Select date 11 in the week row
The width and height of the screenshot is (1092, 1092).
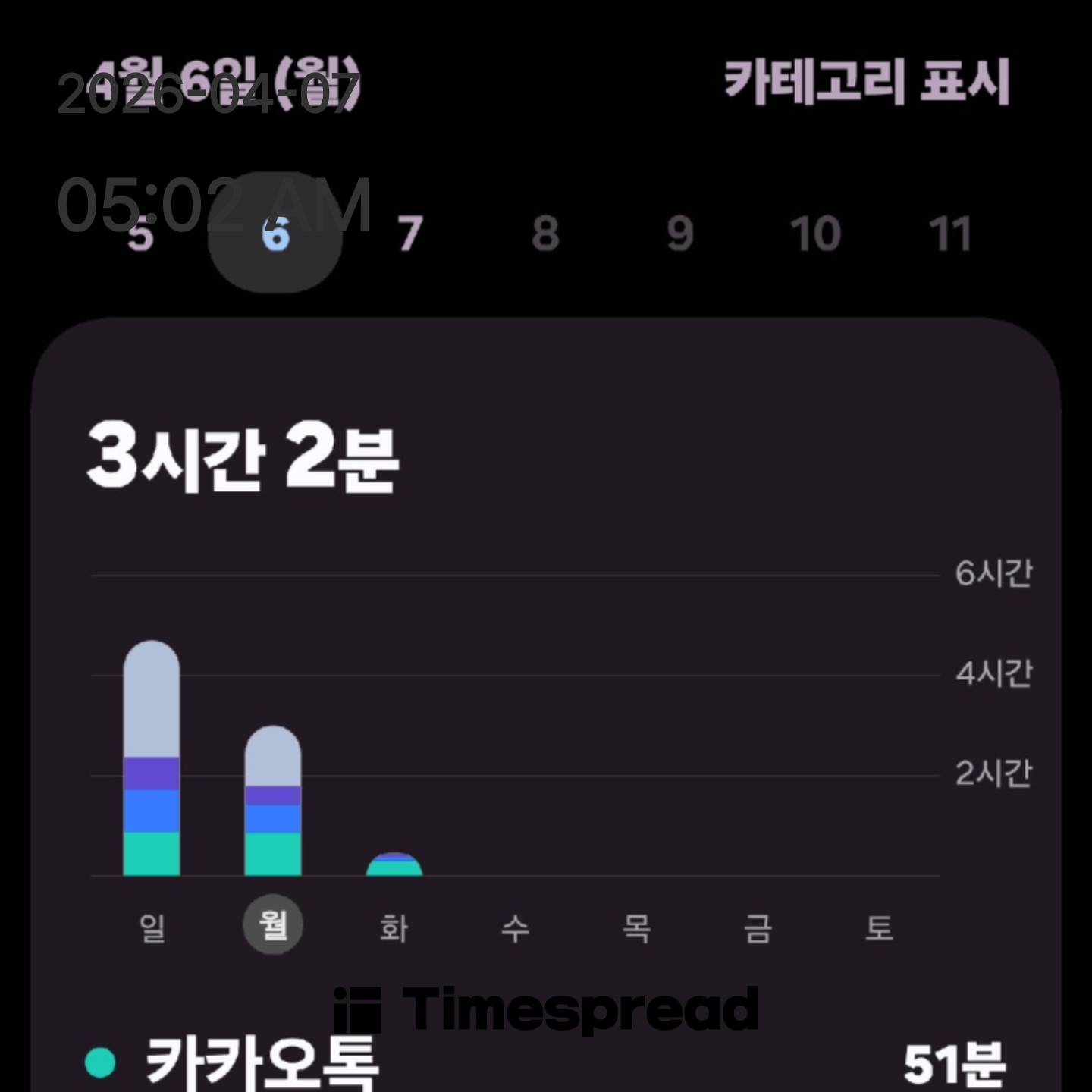(950, 234)
